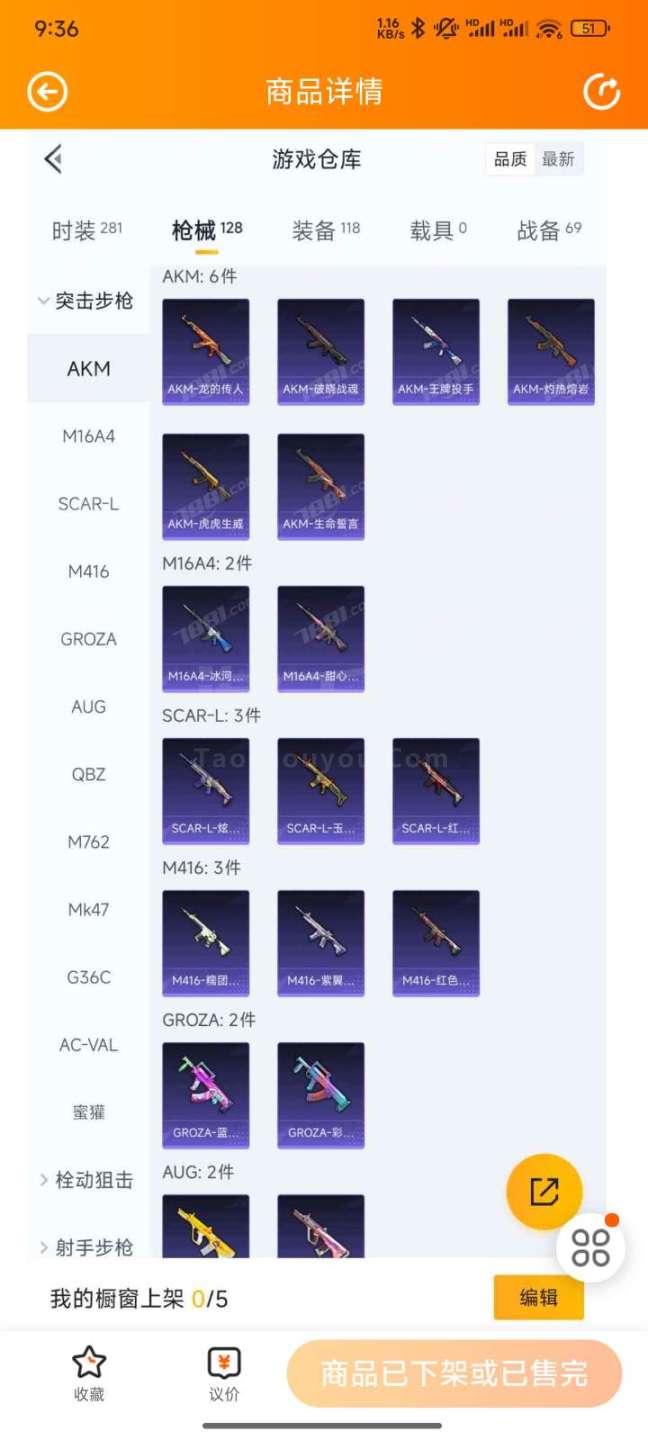Jump to the M762 weapon group
The width and height of the screenshot is (648, 1440).
(x=88, y=842)
